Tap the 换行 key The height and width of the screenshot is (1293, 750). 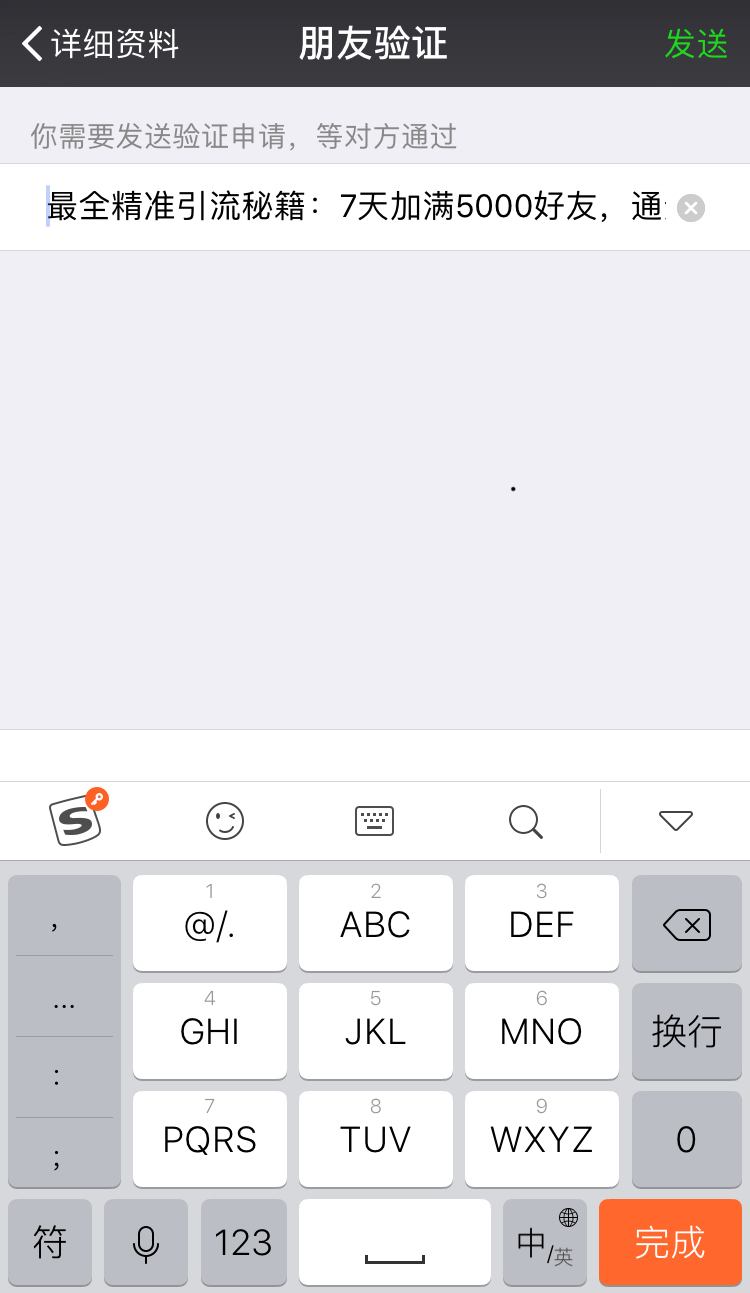pyautogui.click(x=686, y=1031)
